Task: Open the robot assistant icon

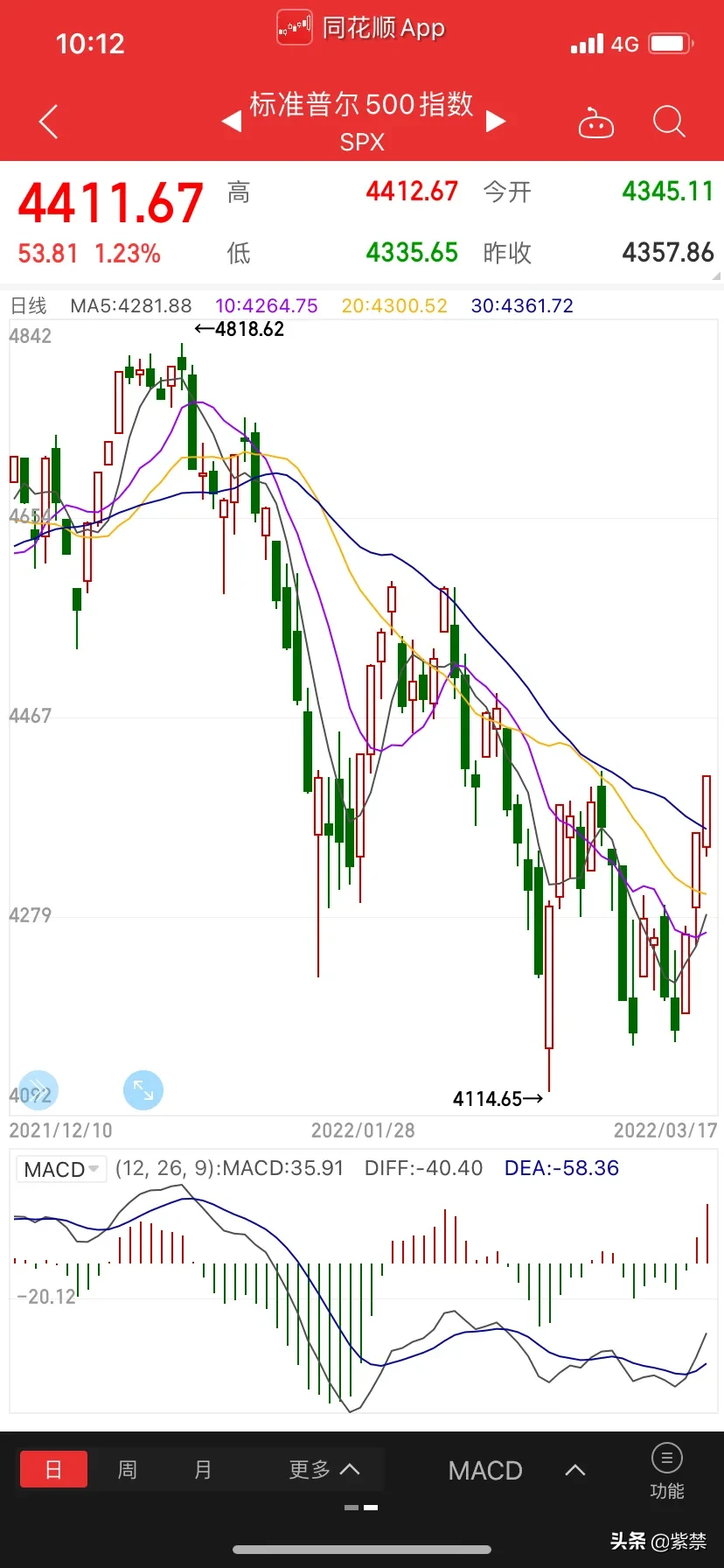Action: pos(596,123)
